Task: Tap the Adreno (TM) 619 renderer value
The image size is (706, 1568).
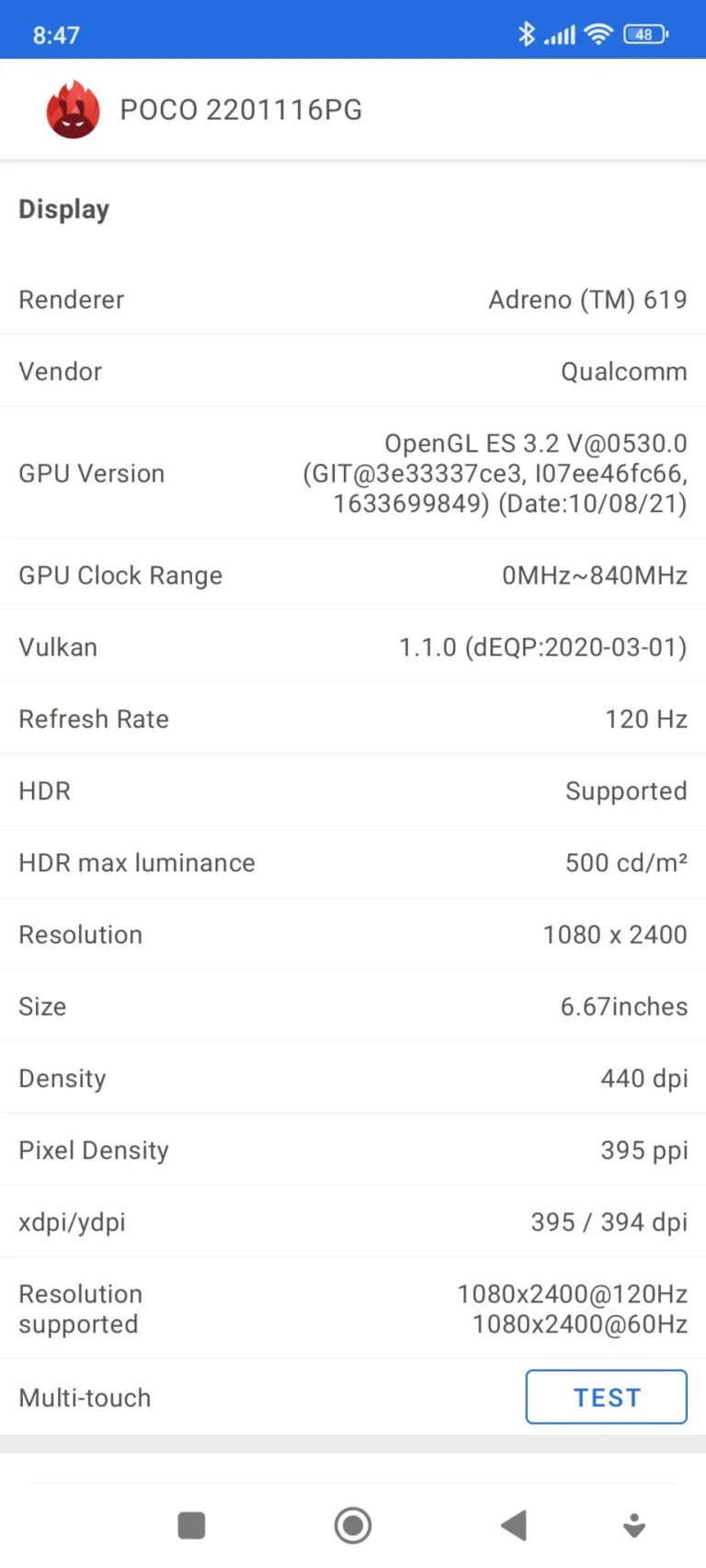Action: point(587,300)
